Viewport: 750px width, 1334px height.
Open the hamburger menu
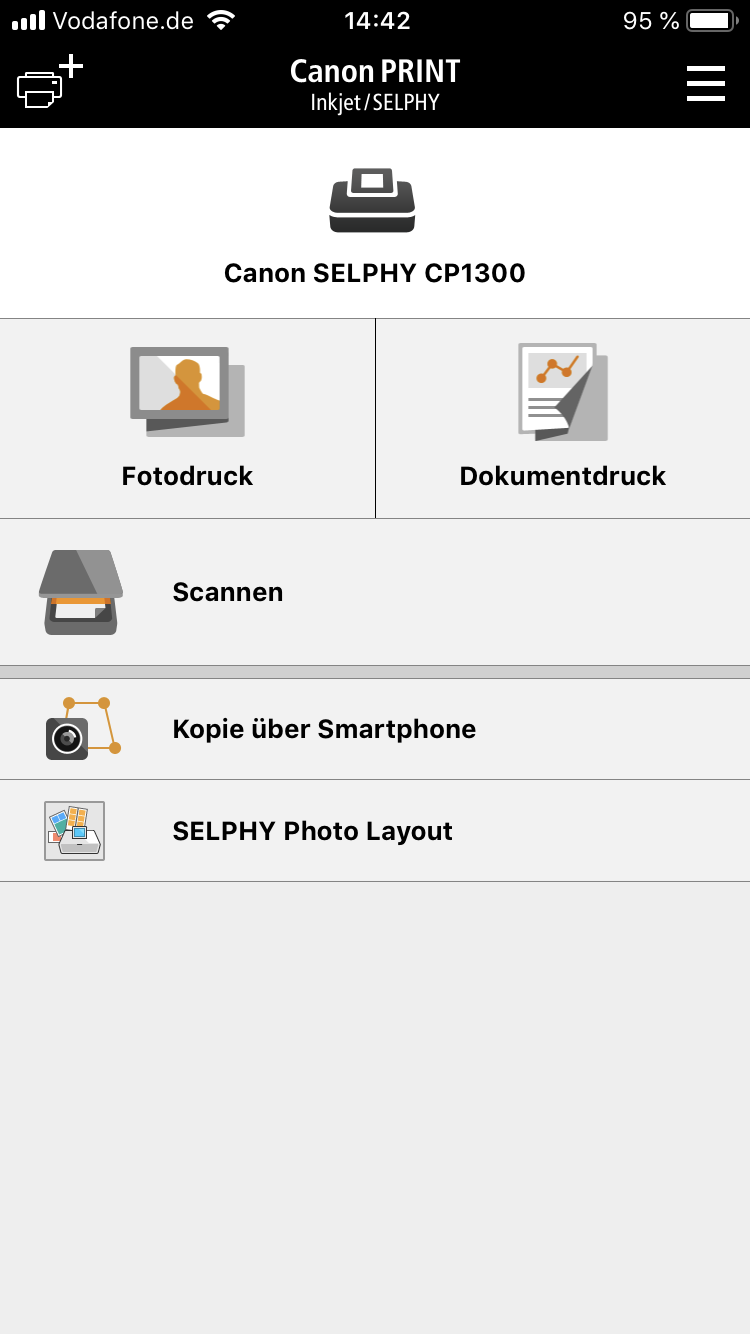pos(705,84)
